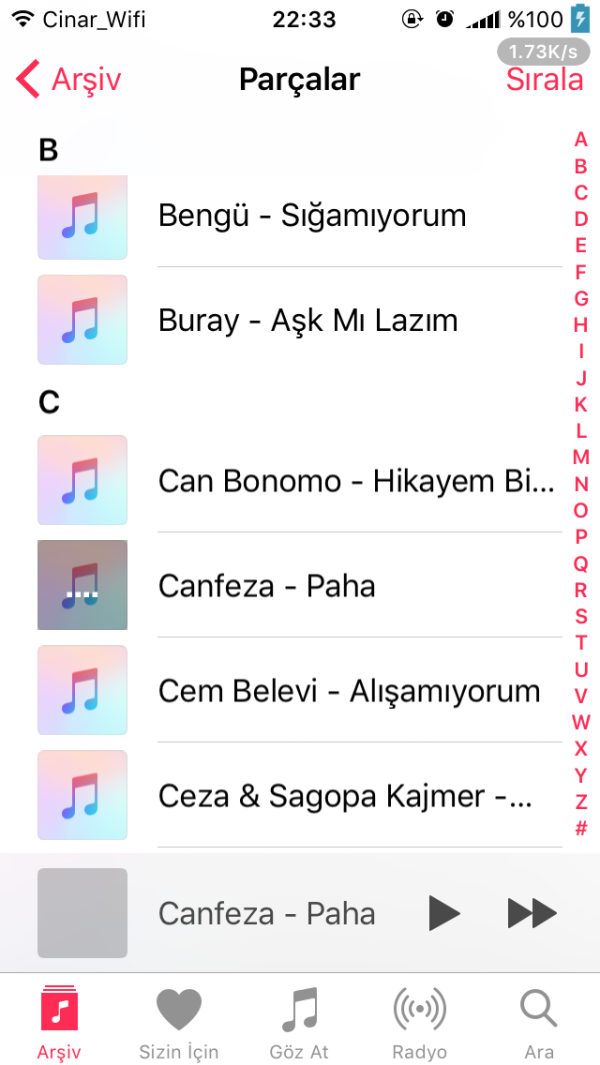Play the Ceza & Sagopa Kajmer track
The width and height of the screenshot is (600, 1065).
click(344, 796)
